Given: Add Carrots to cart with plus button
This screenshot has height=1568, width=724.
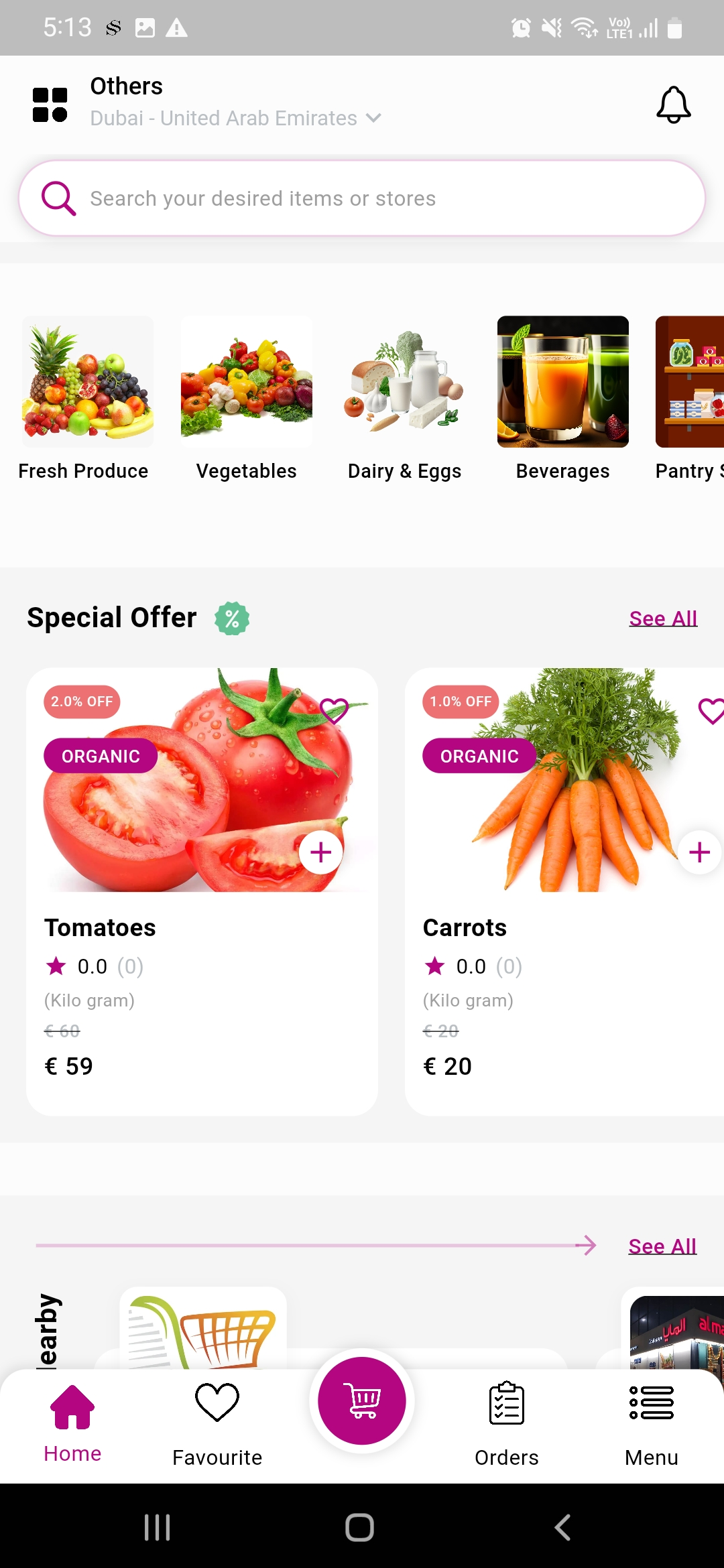Looking at the screenshot, I should (699, 852).
